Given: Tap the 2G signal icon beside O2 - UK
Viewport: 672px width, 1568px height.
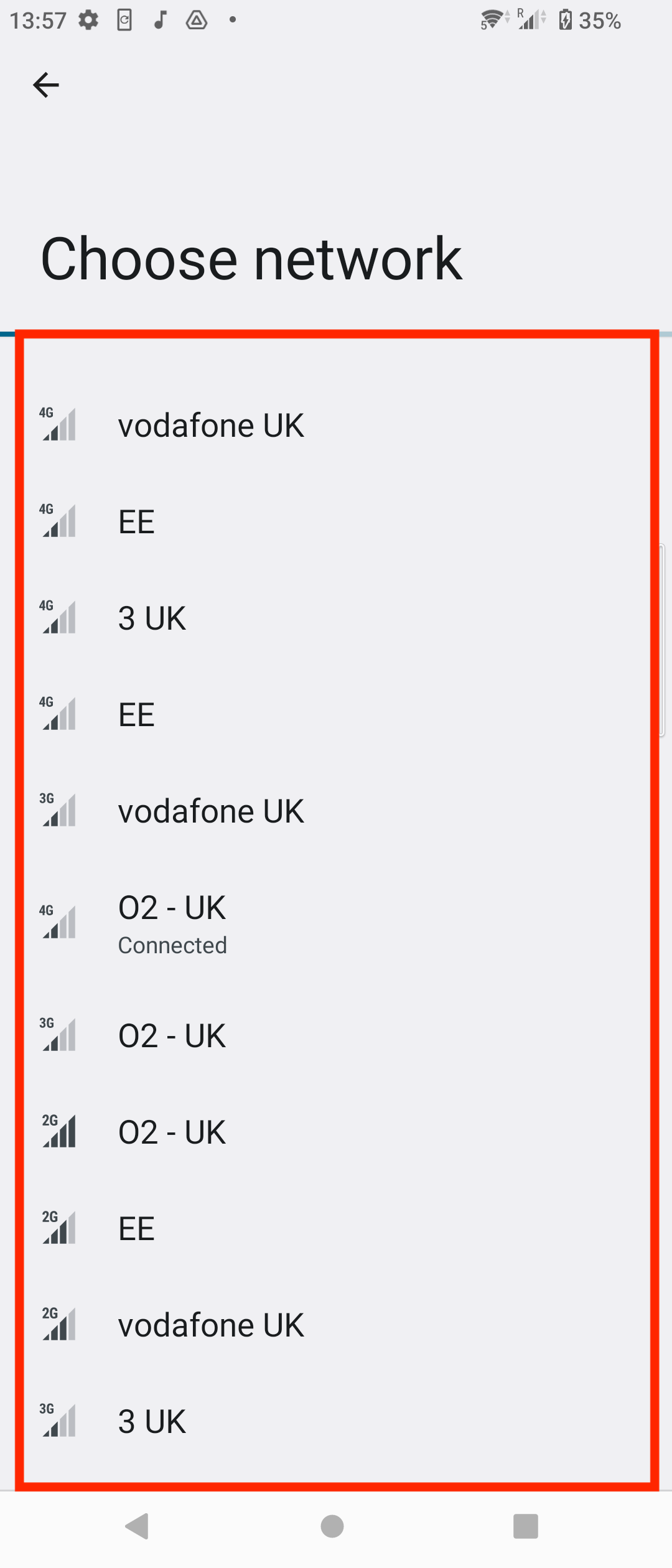Looking at the screenshot, I should (59, 1131).
